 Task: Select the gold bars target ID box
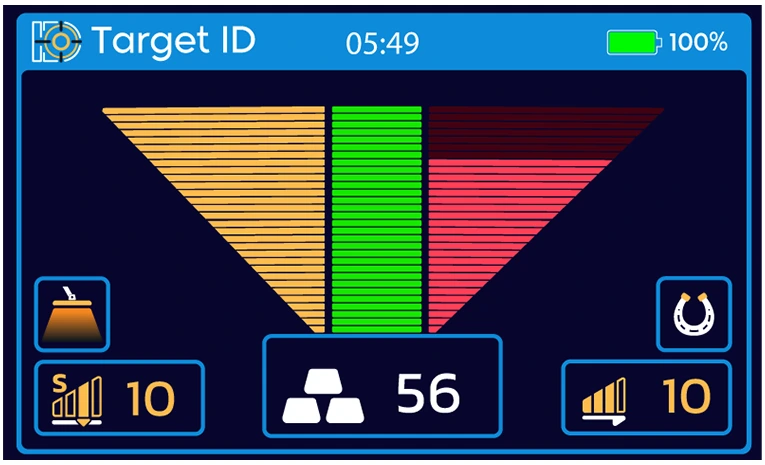[x=381, y=386]
